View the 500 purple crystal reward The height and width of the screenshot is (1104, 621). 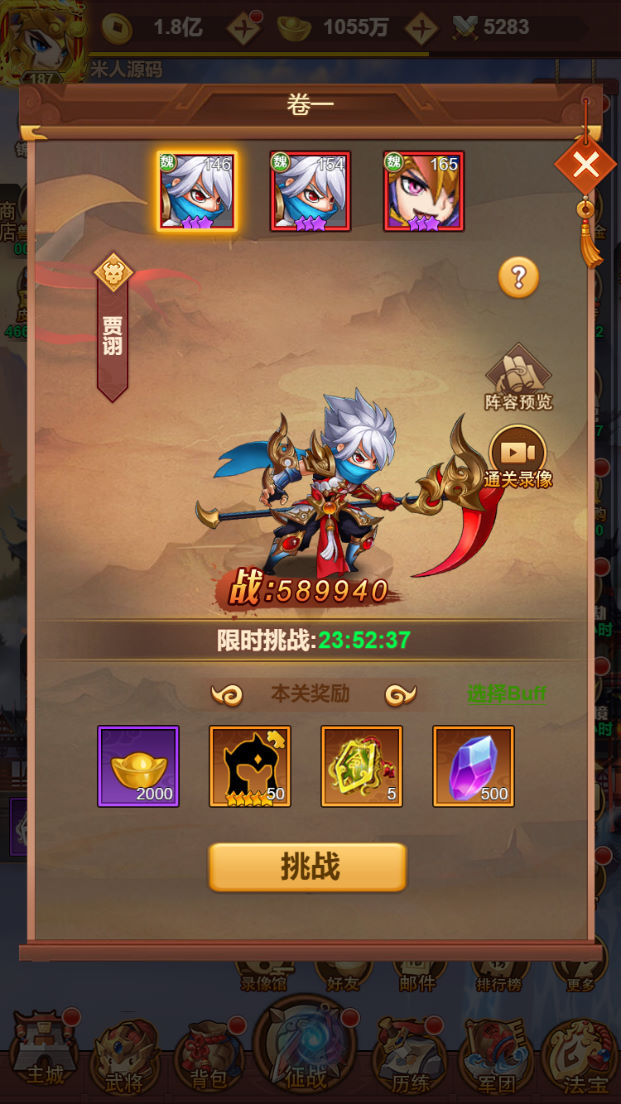474,766
